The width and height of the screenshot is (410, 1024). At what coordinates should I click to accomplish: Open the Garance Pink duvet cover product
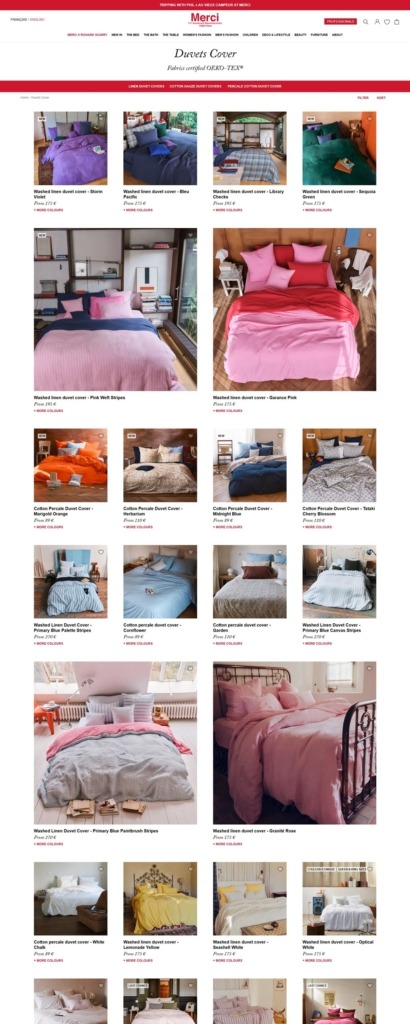(x=294, y=309)
